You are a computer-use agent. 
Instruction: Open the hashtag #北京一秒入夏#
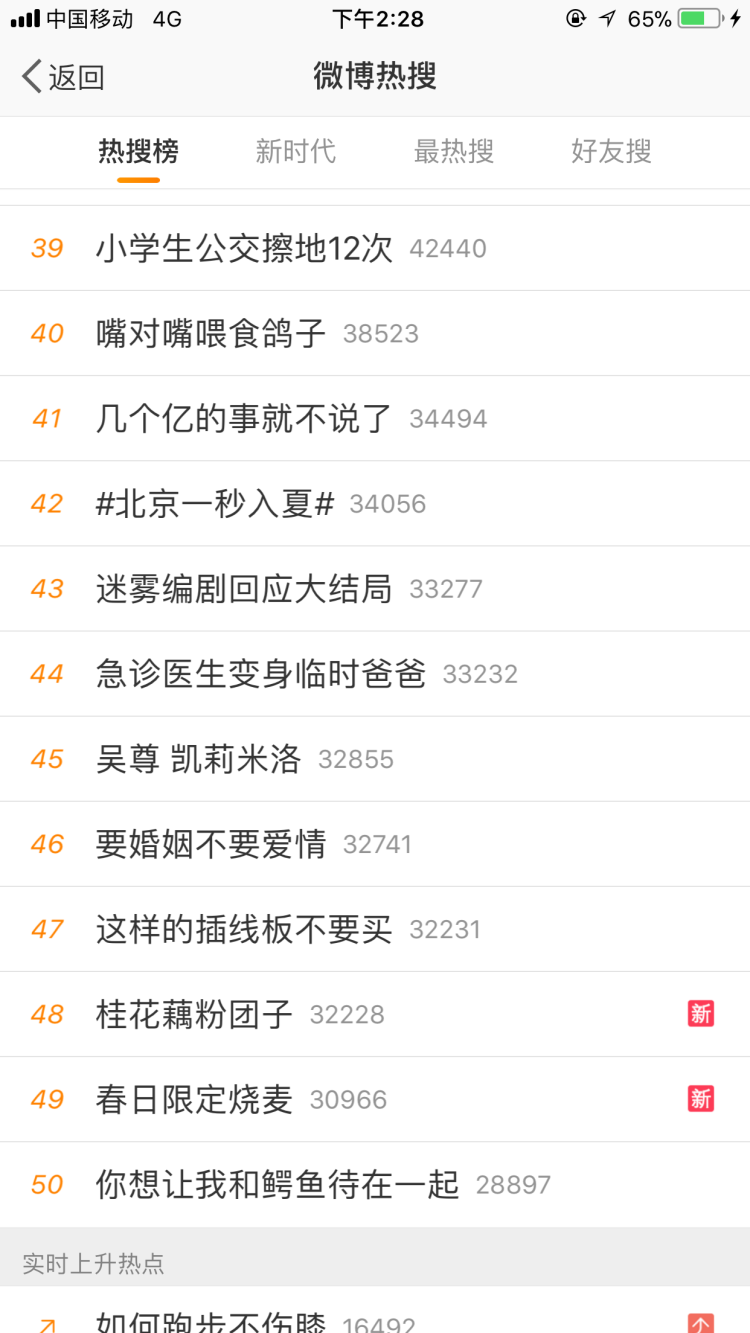(x=375, y=504)
